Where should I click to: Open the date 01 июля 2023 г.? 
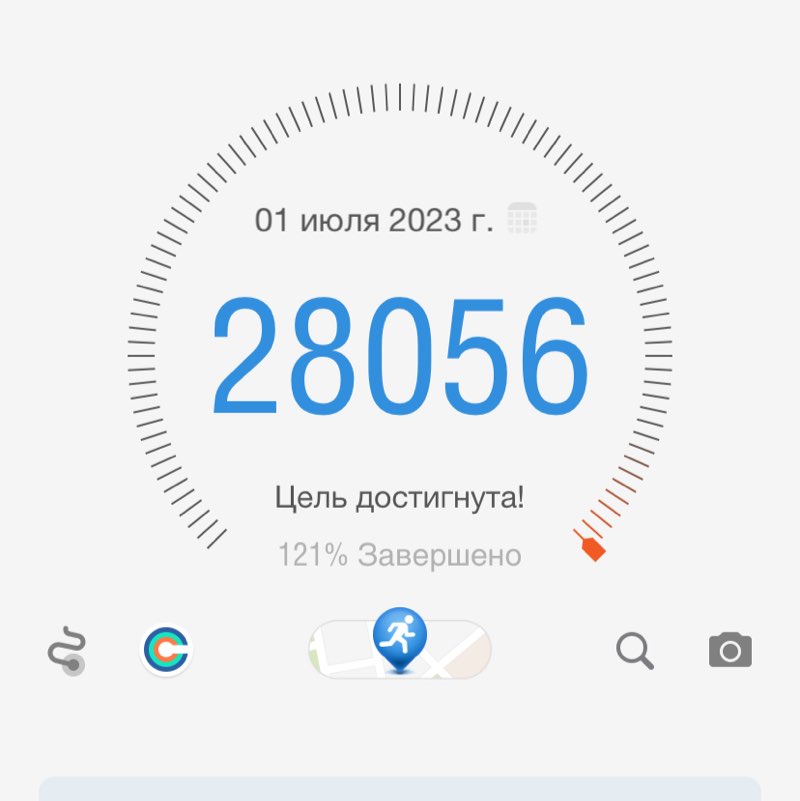[375, 220]
